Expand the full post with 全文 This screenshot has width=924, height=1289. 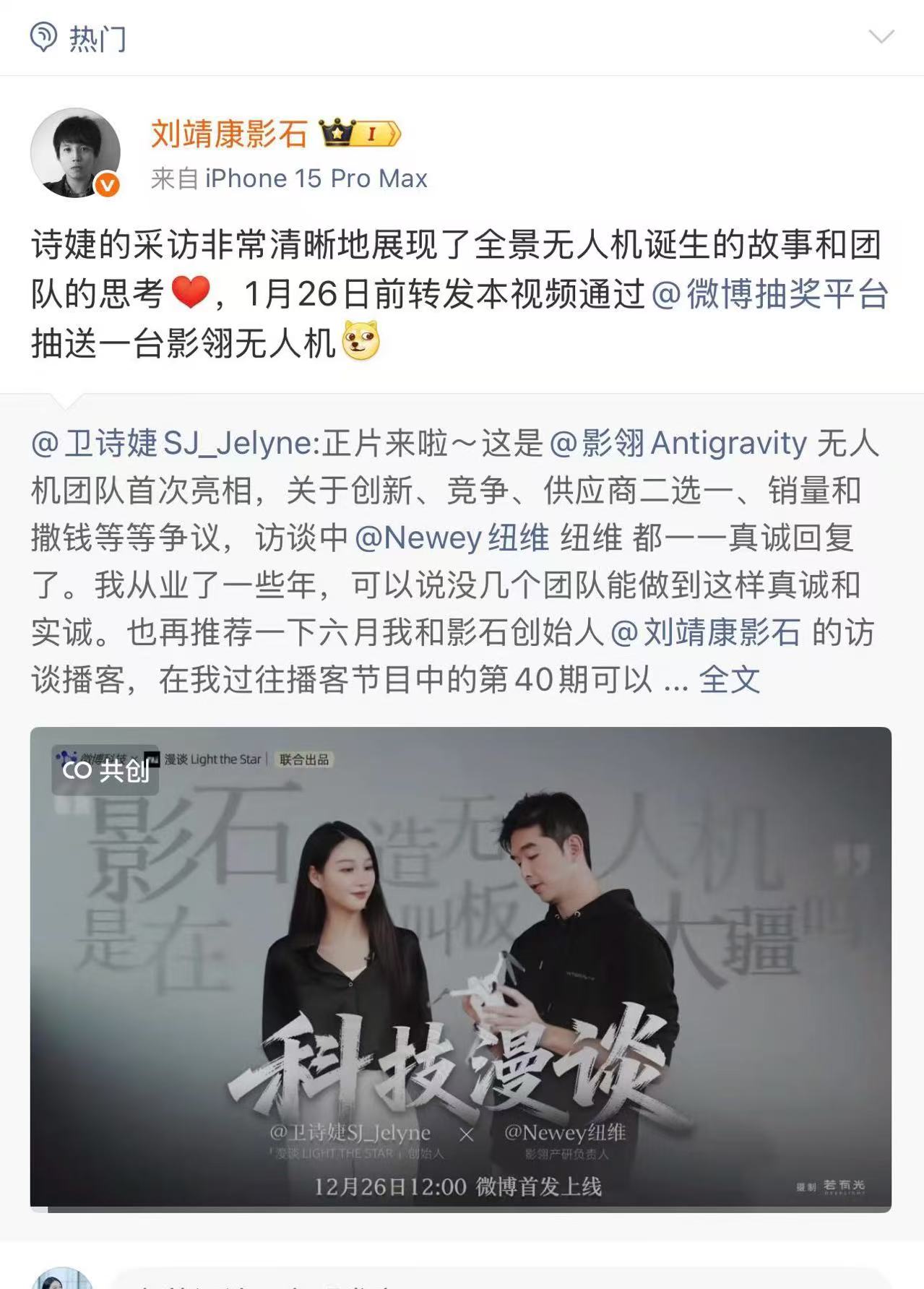point(729,679)
